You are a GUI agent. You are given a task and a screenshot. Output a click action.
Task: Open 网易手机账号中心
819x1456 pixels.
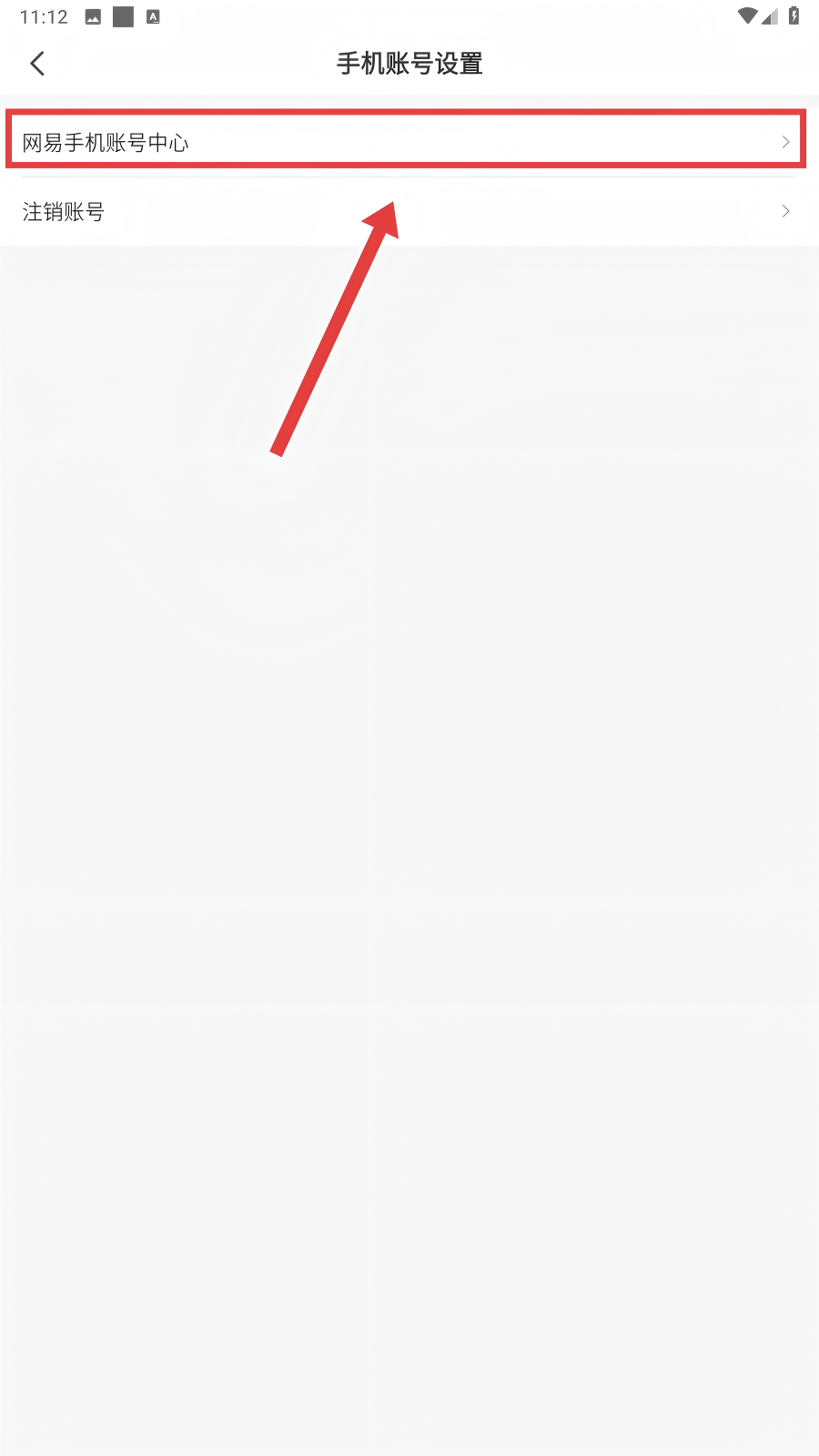pyautogui.click(x=405, y=142)
